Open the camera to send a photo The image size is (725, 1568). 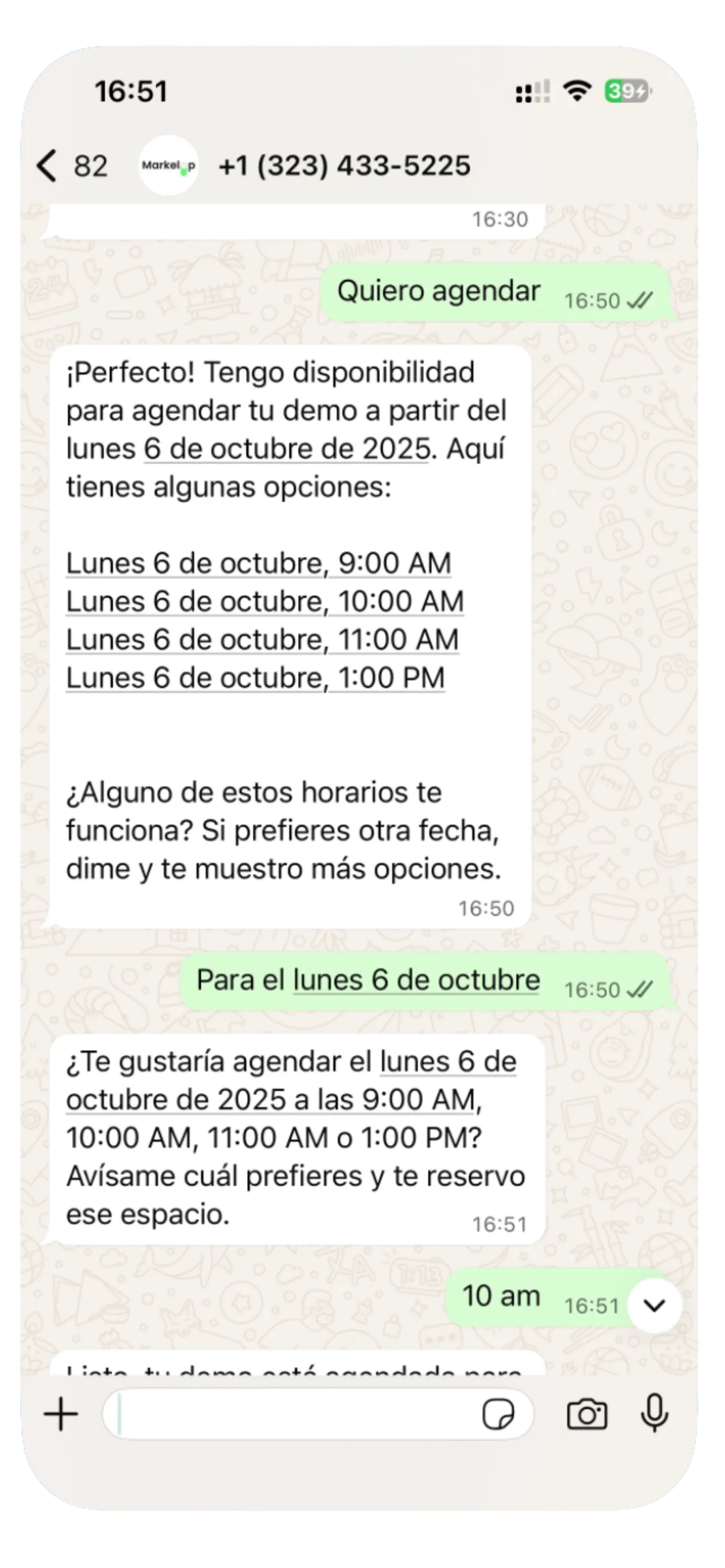[587, 1414]
